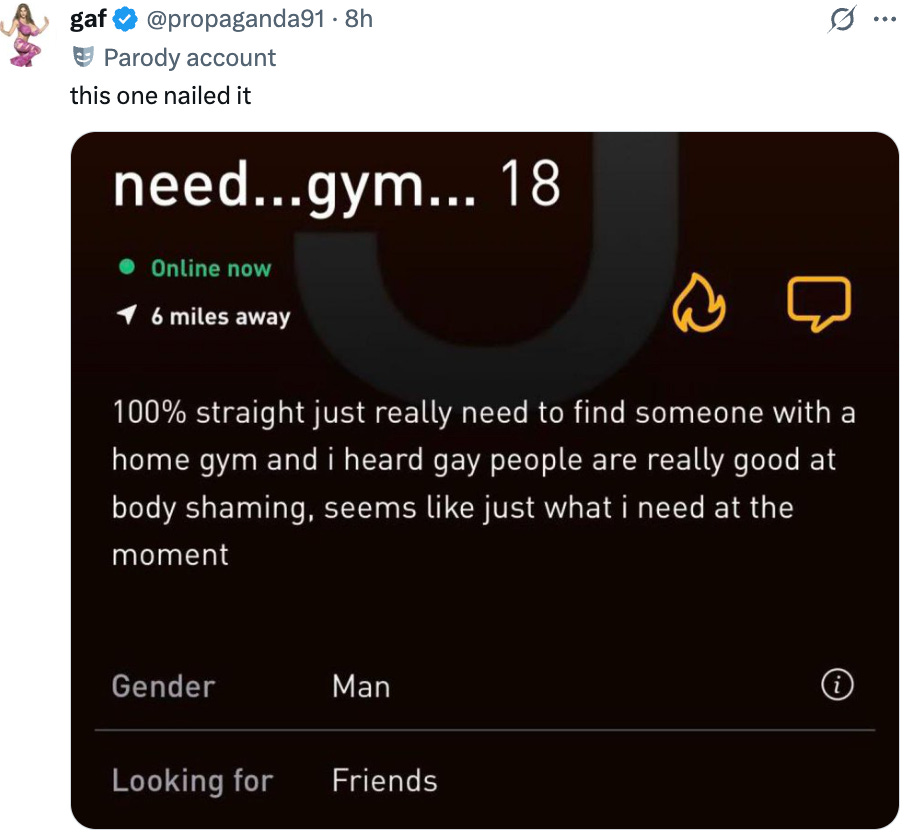Open gaf's profile avatar
Viewport: 922px width, 838px height.
pyautogui.click(x=31, y=37)
